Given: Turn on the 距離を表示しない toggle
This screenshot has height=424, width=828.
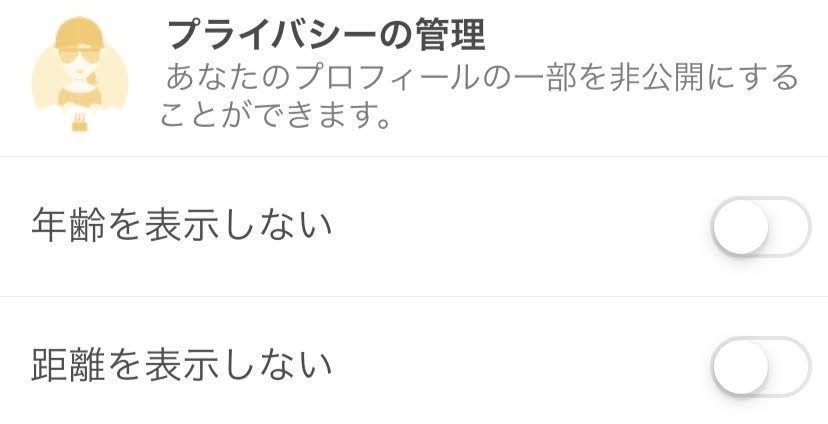Looking at the screenshot, I should tap(760, 367).
